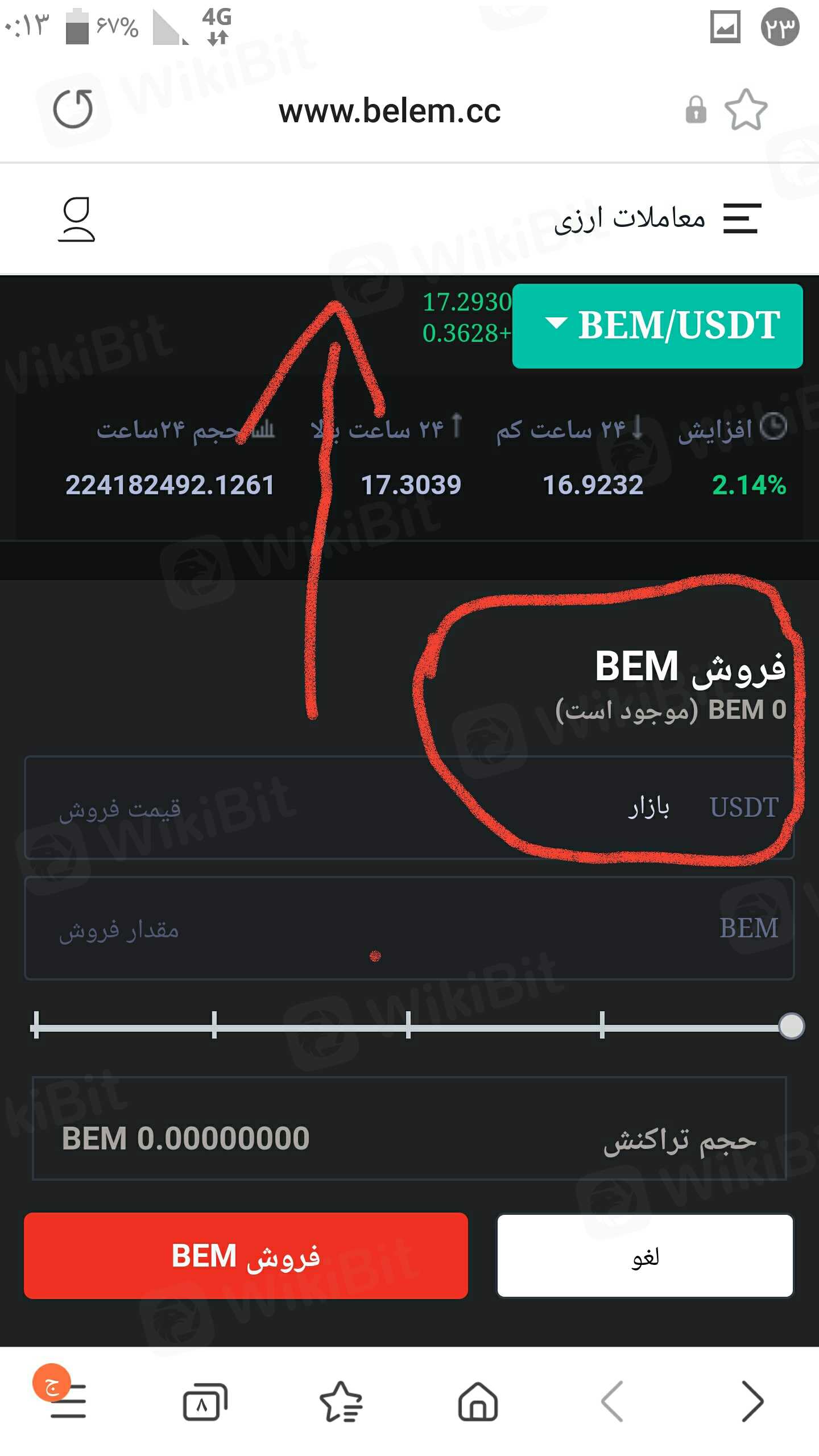The image size is (819, 1456).
Task: Go to the browser home page
Action: [x=478, y=1402]
